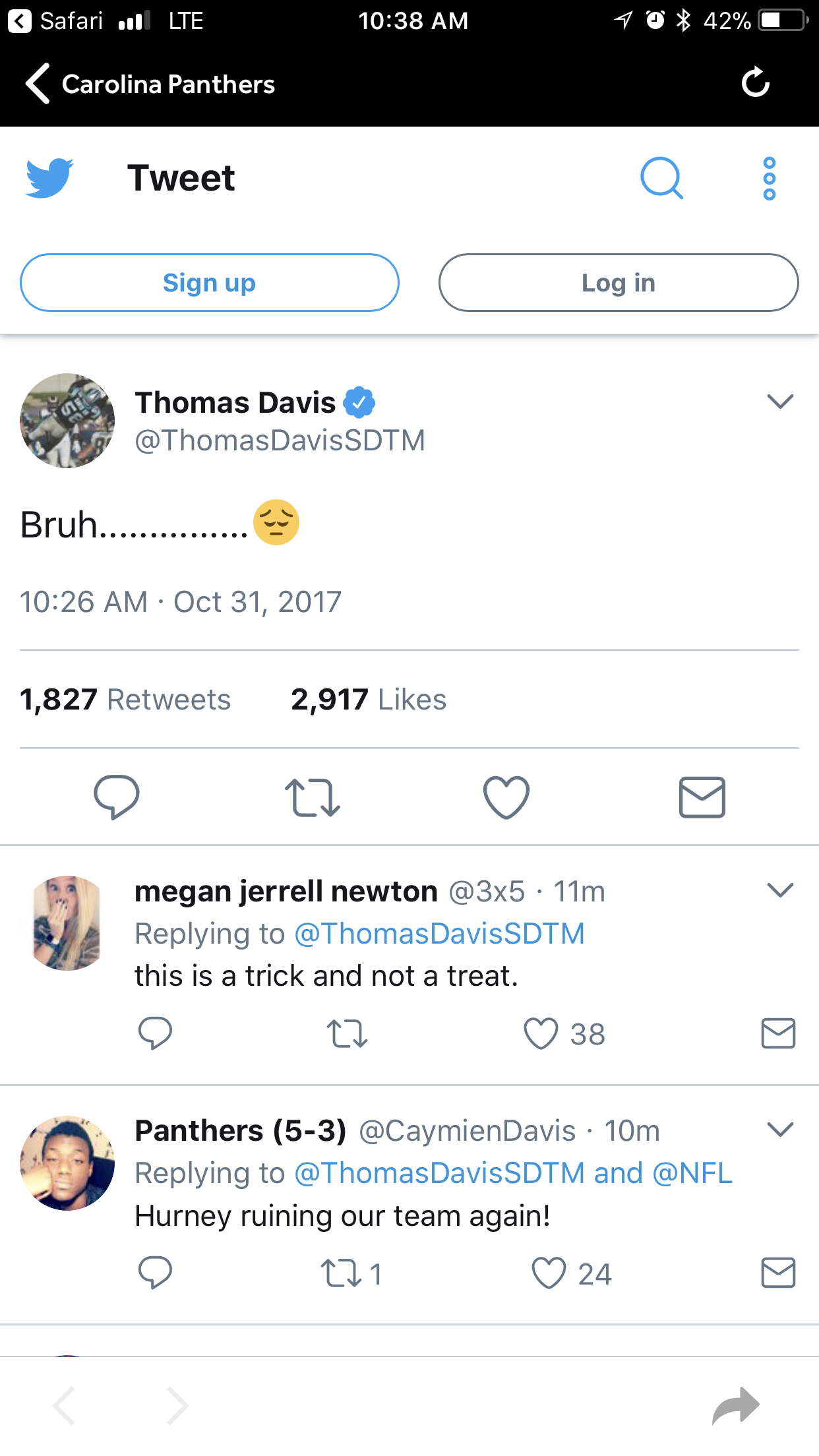View the 1,827 Retweets list
Viewport: 819px width, 1456px height.
(125, 700)
